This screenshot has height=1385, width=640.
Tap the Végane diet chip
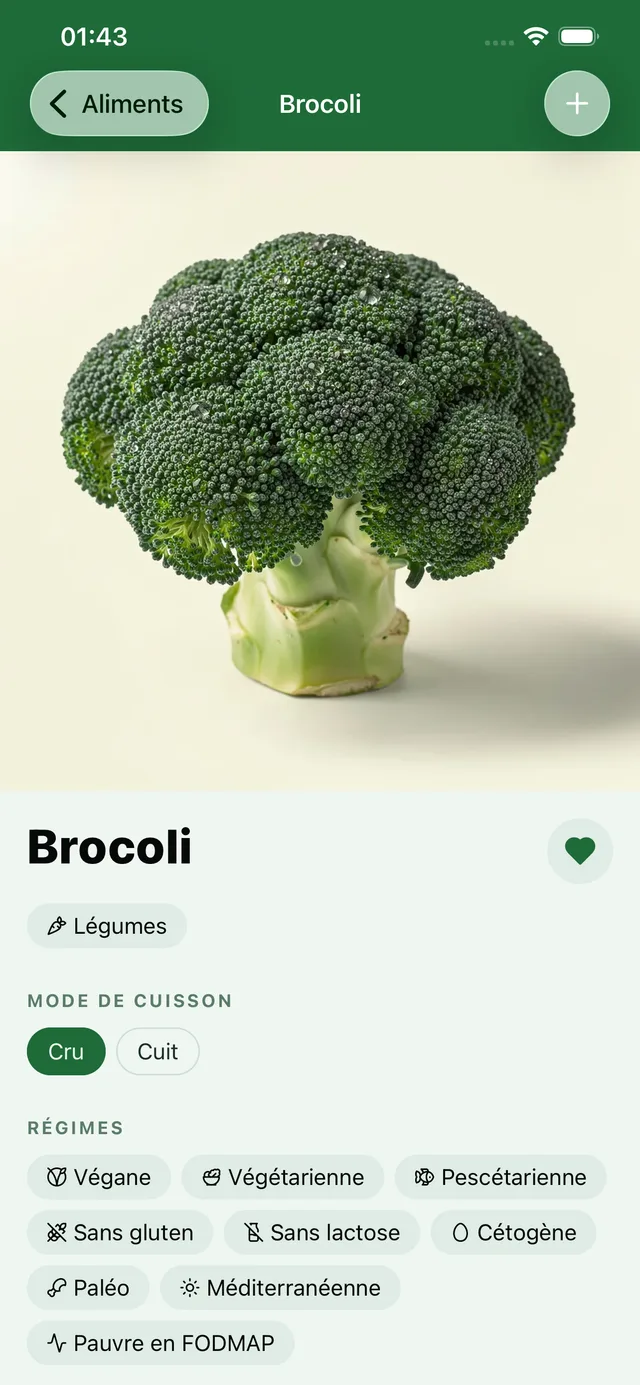(x=99, y=1177)
